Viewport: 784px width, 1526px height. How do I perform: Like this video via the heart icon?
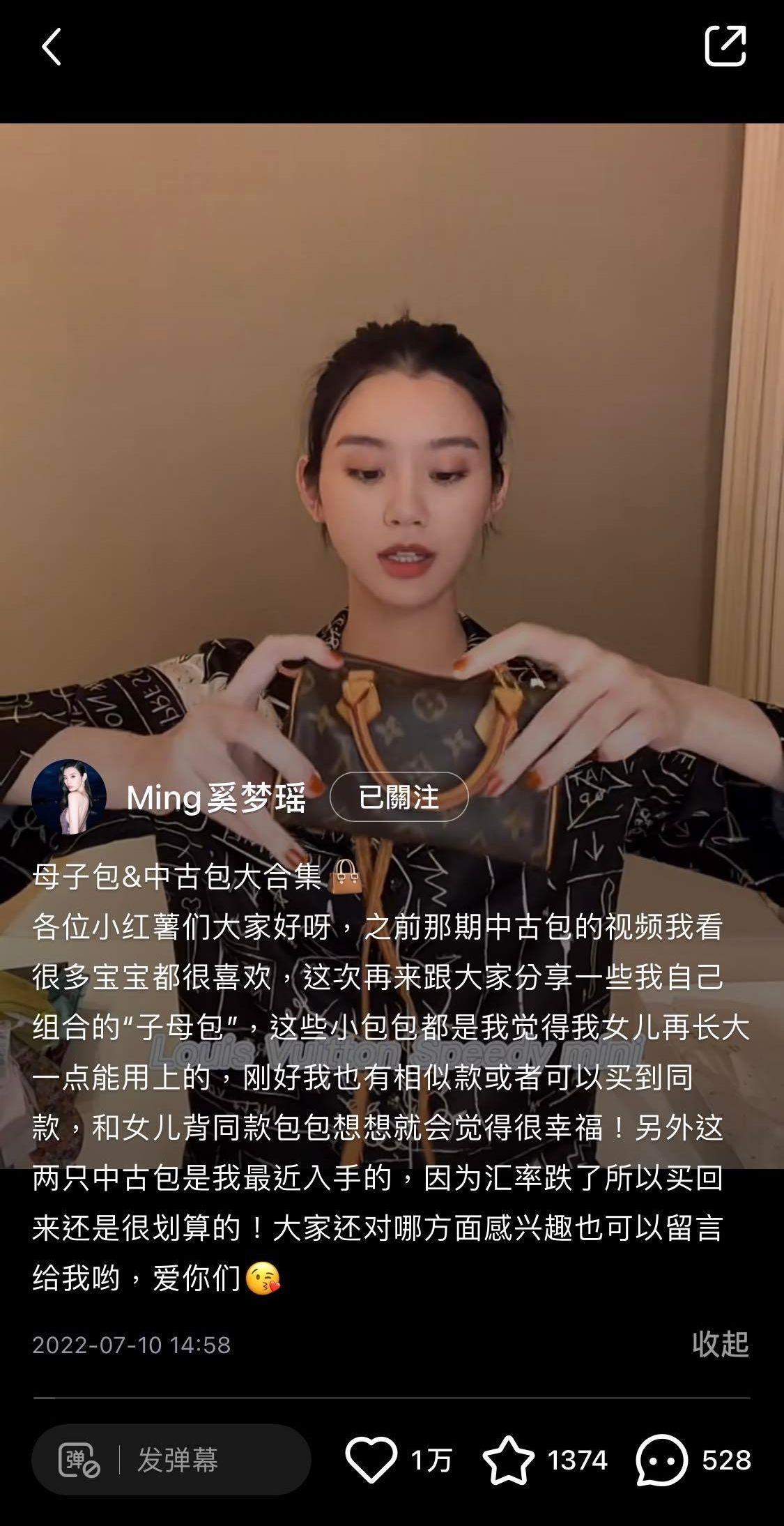pyautogui.click(x=371, y=1460)
